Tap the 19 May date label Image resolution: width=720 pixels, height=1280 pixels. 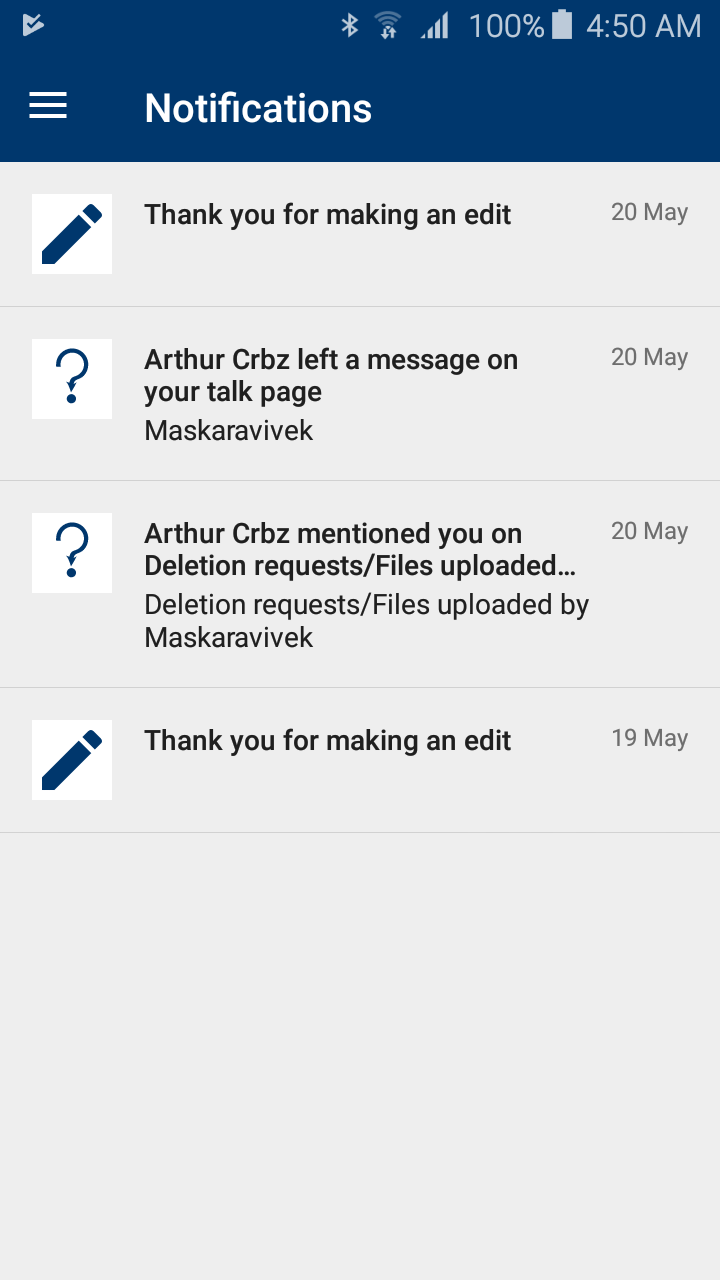click(649, 737)
